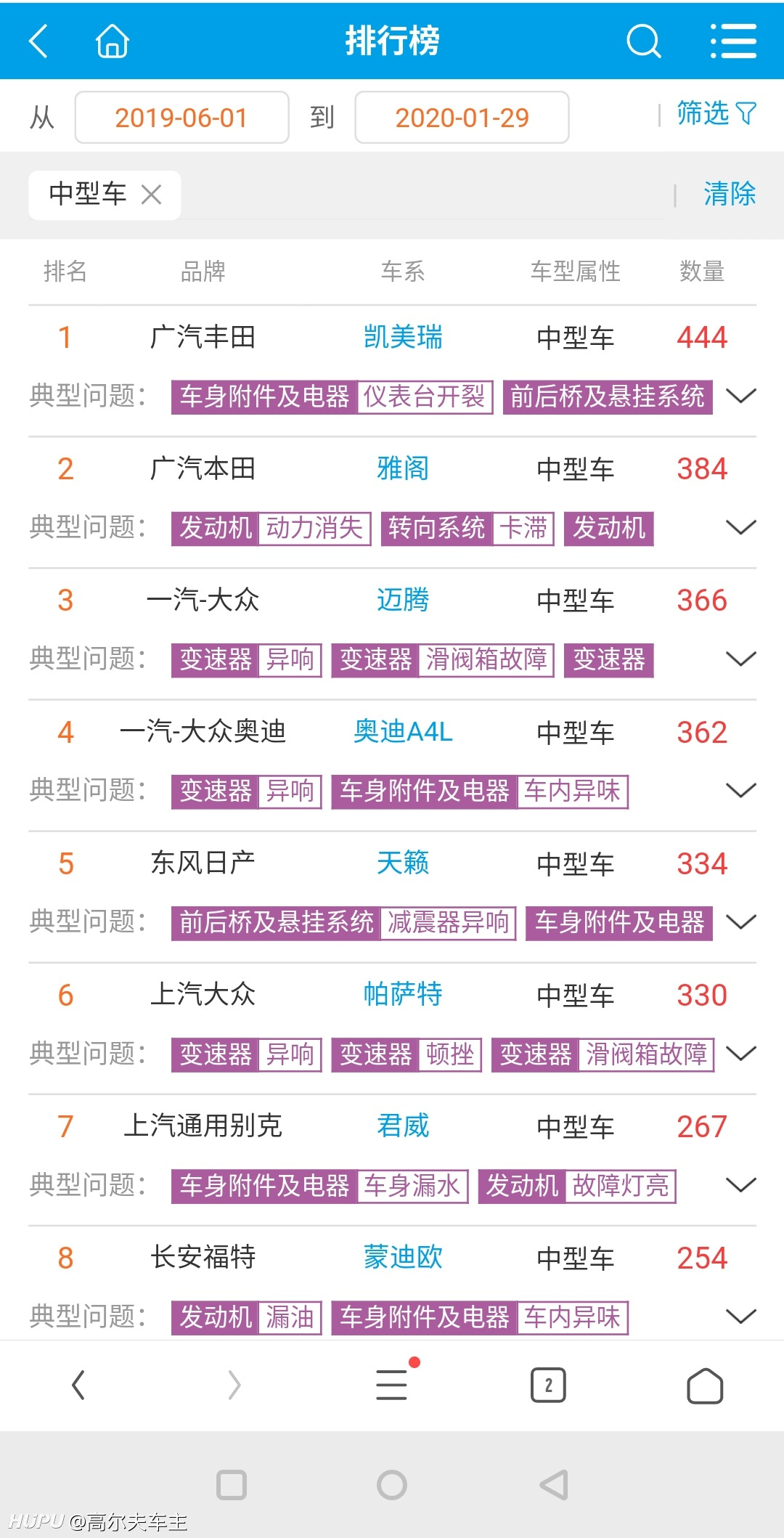Open the 雅阁 car series link
Screen dimensions: 784x1538
click(x=403, y=468)
